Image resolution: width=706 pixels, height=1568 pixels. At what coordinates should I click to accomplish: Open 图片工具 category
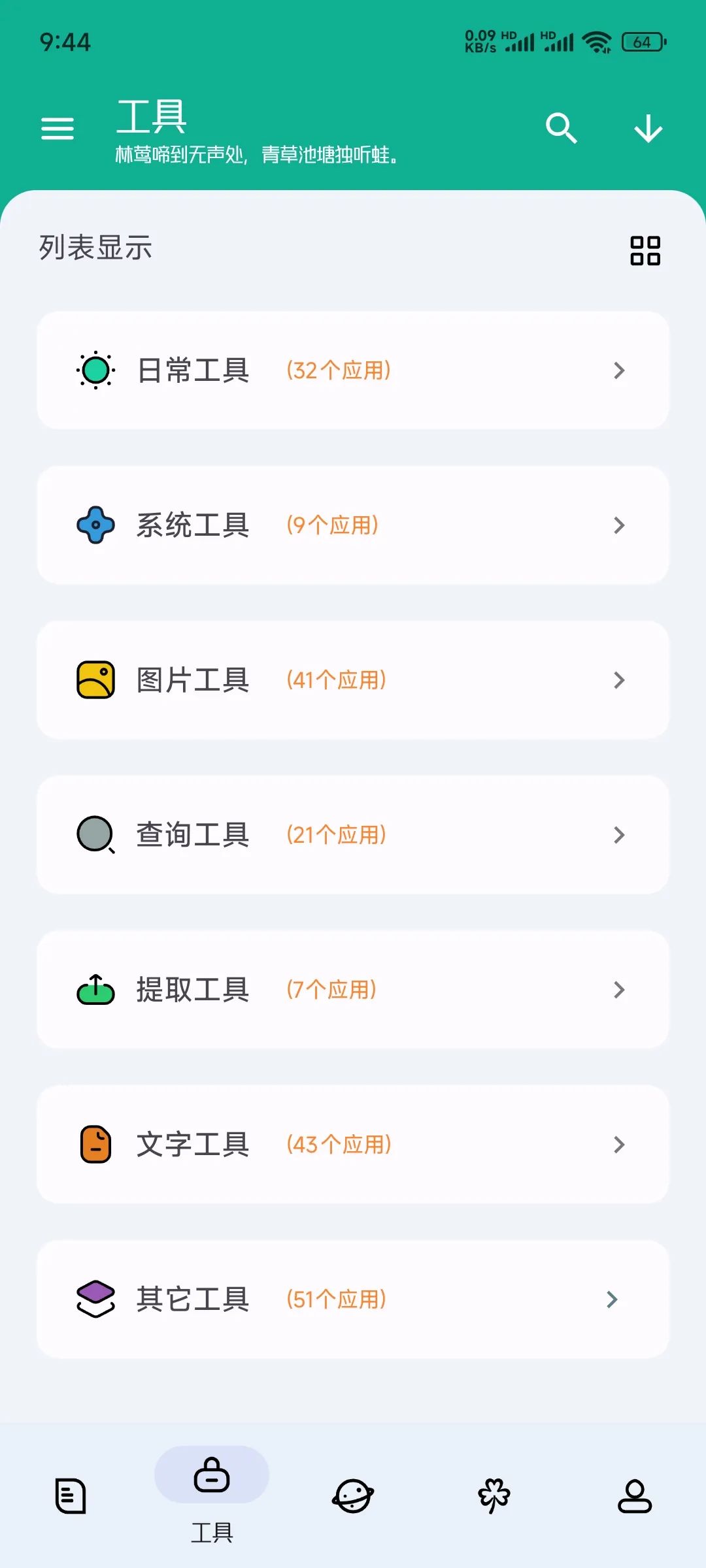point(353,680)
